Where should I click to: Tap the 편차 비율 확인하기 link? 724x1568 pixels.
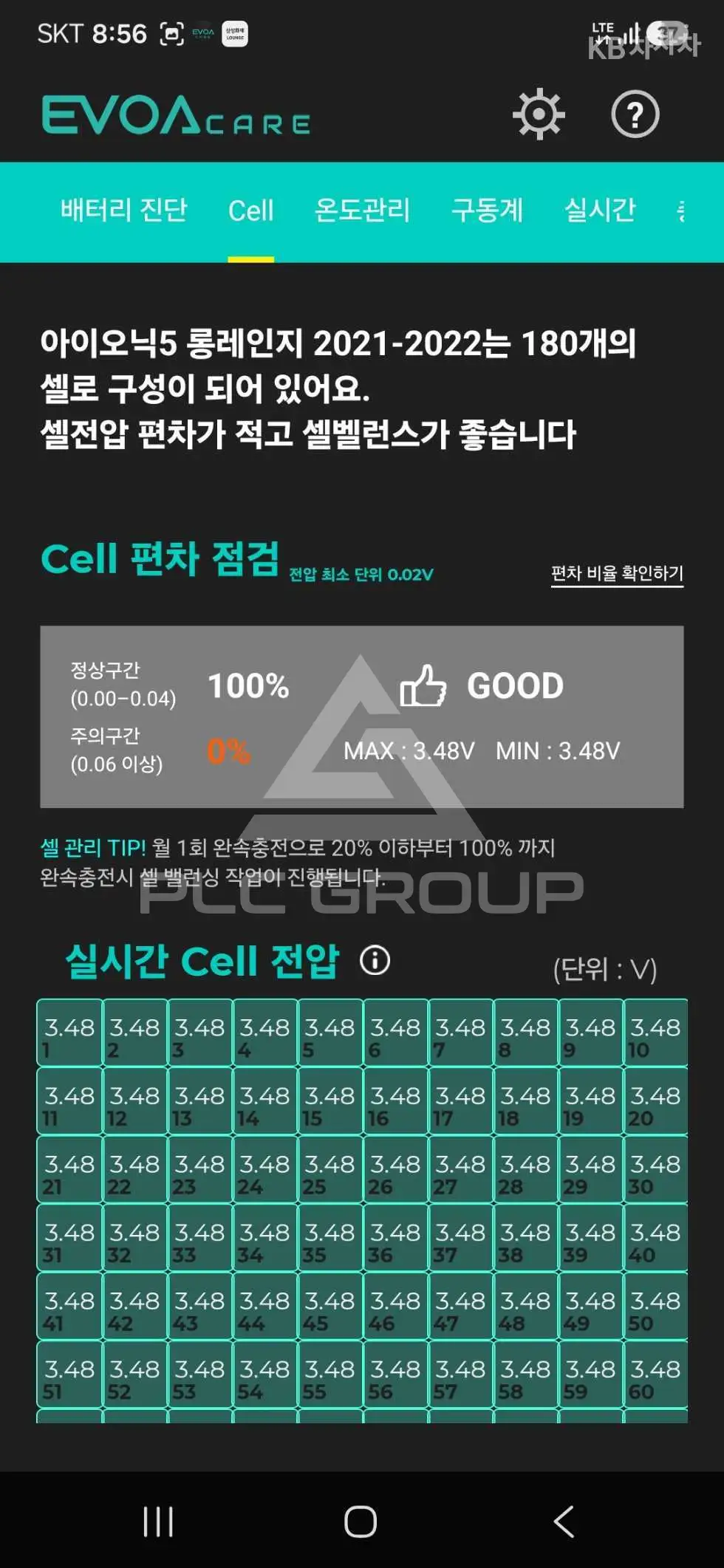tap(617, 574)
